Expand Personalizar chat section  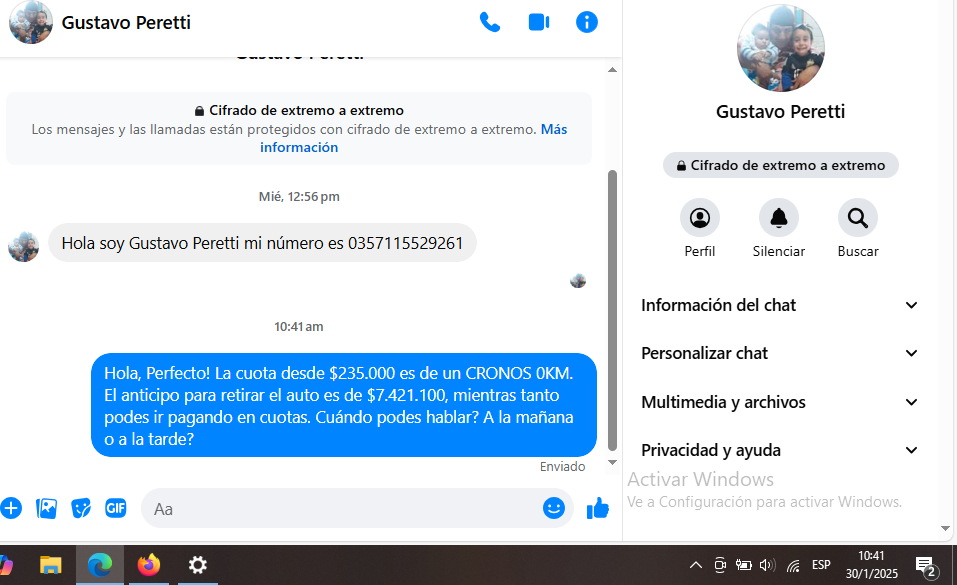pos(780,353)
